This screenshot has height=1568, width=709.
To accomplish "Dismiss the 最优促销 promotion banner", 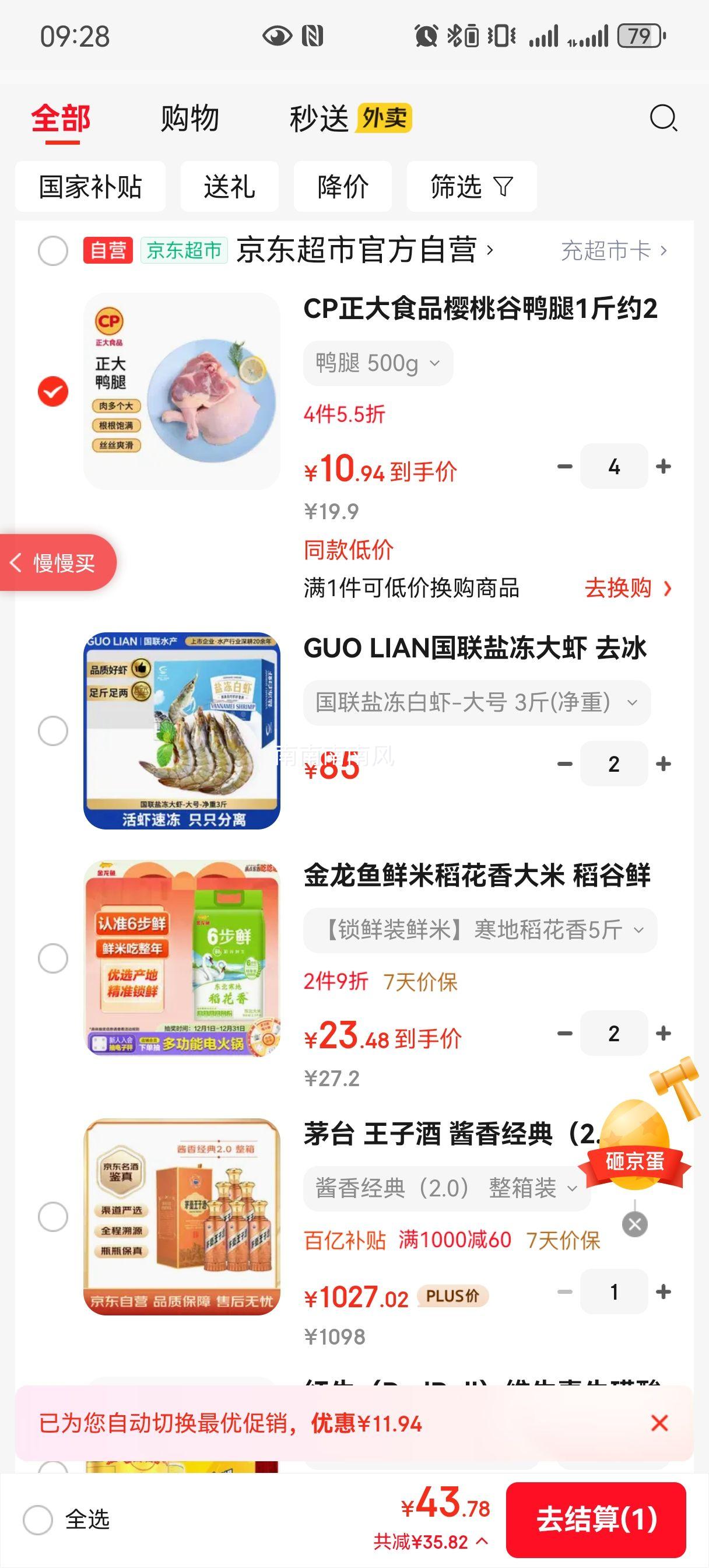I will [659, 1423].
